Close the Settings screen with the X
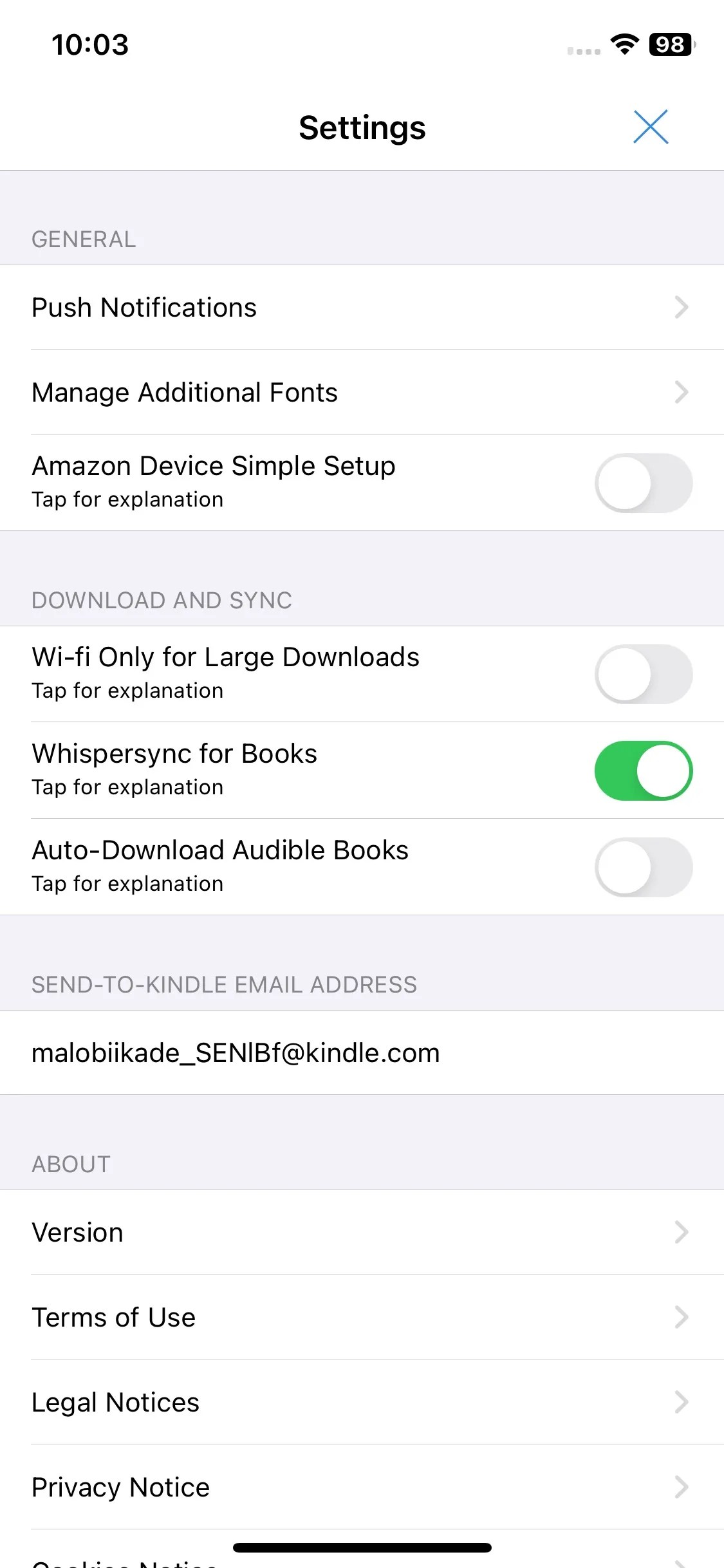 click(x=650, y=127)
